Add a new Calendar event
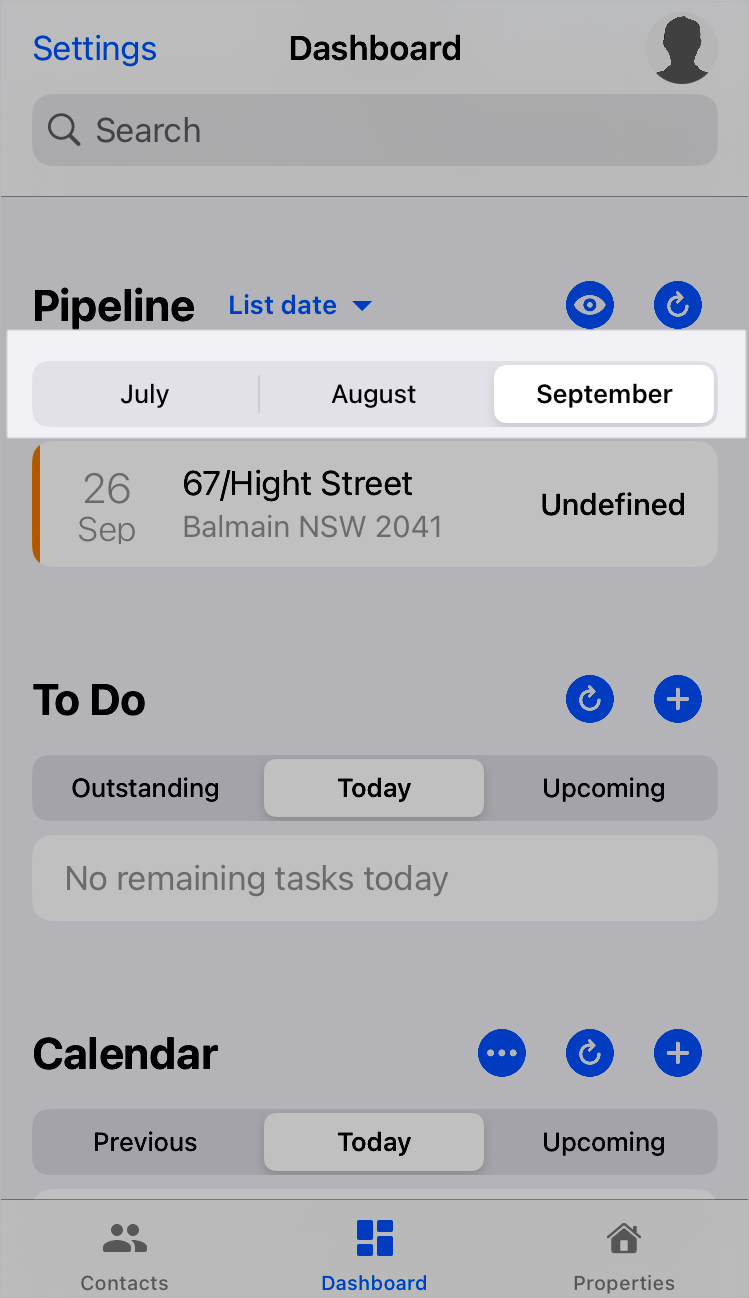This screenshot has height=1298, width=749. (x=677, y=1053)
